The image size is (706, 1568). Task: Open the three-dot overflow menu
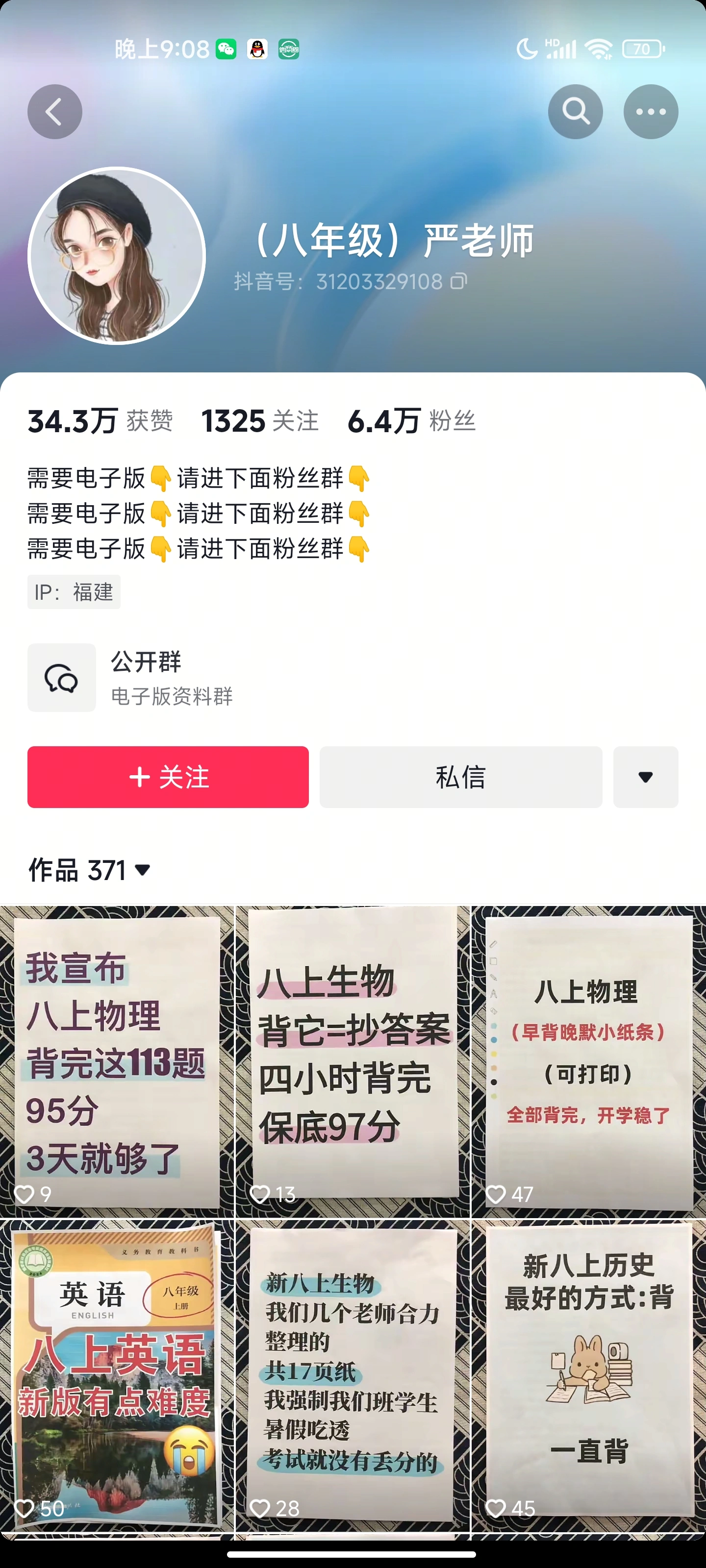[651, 112]
